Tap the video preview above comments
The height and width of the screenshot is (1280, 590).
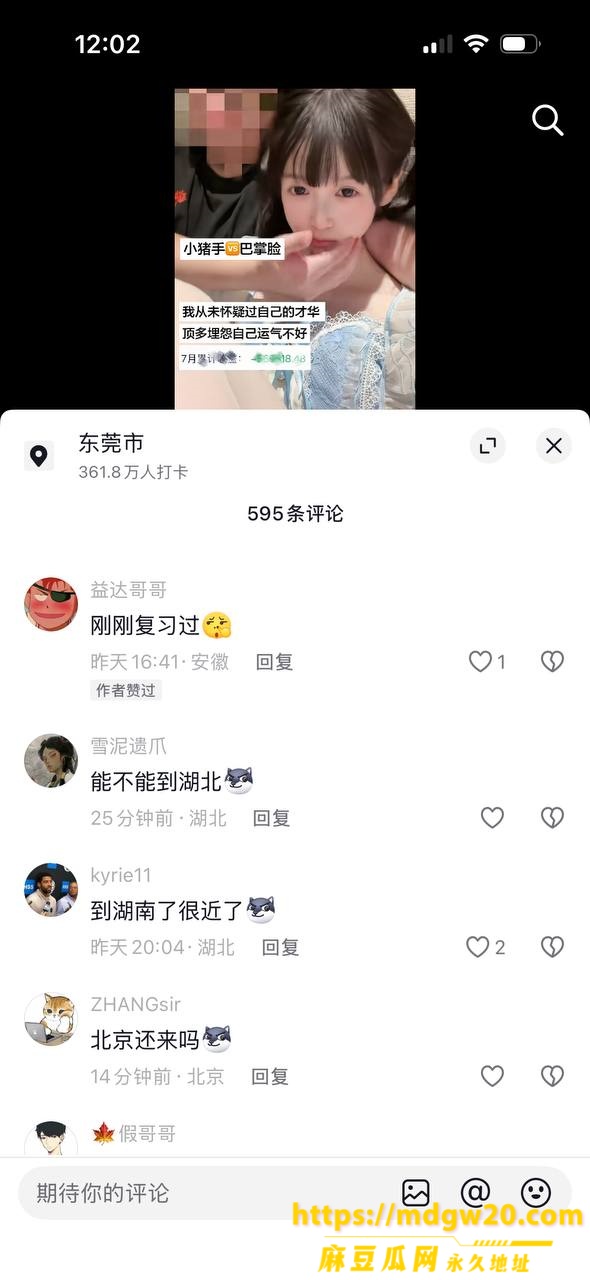pos(295,249)
